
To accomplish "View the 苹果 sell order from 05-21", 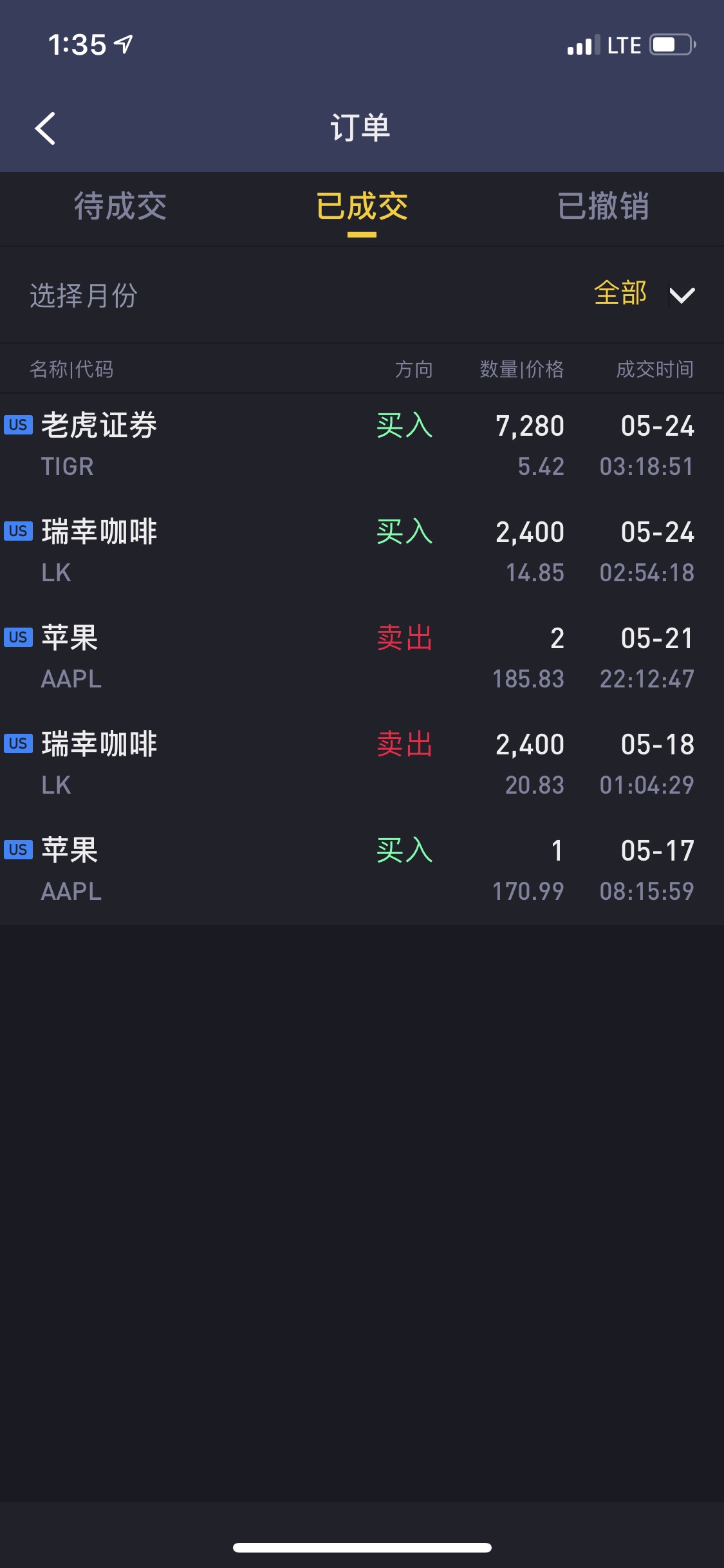I will pos(362,658).
